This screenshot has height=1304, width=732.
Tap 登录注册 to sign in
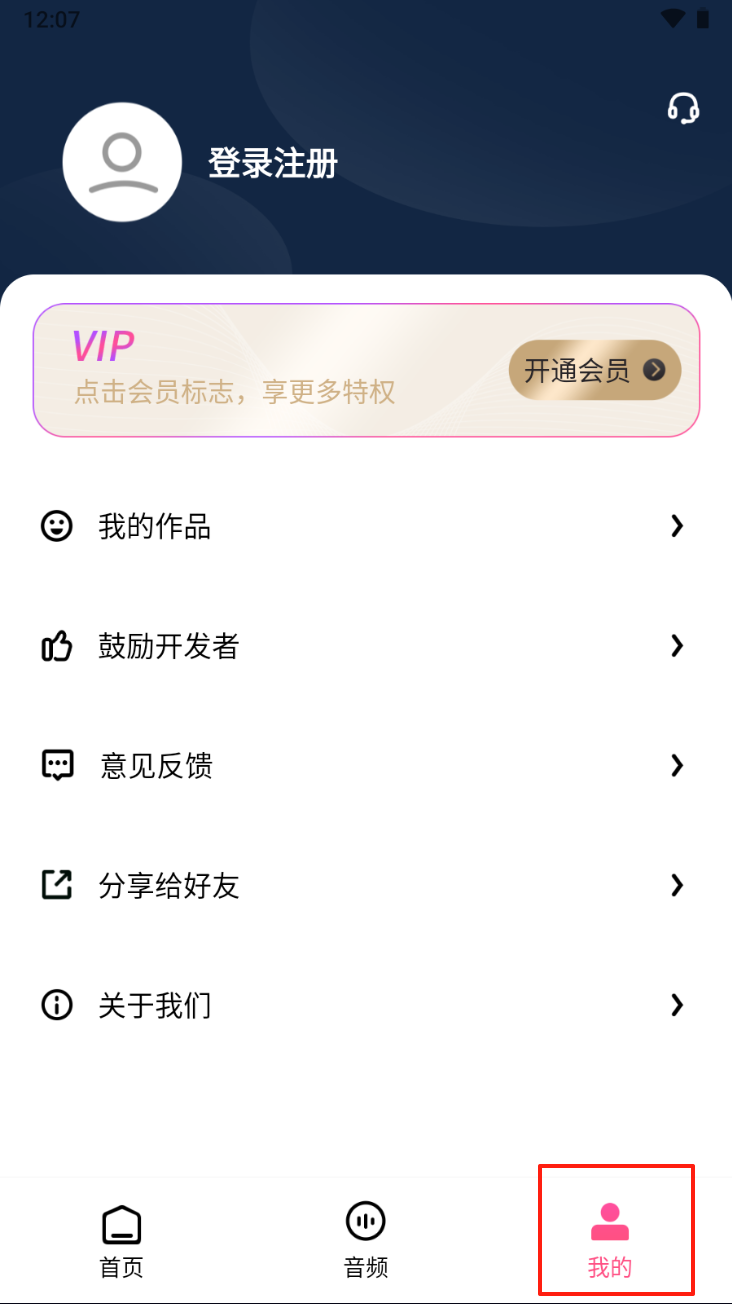pos(273,163)
